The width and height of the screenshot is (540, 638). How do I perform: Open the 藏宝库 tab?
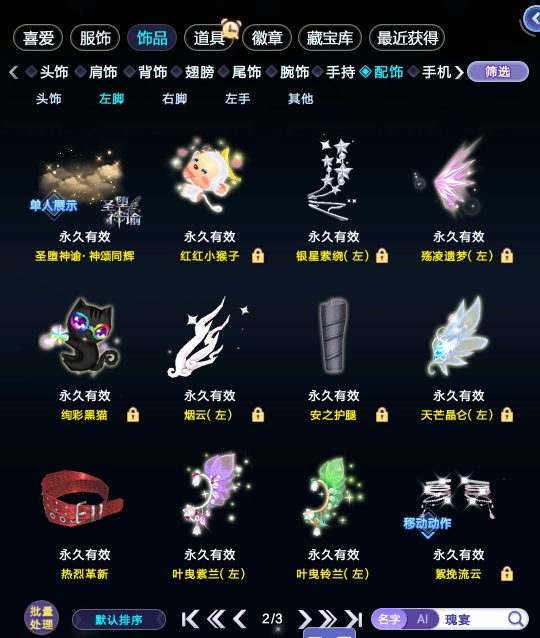(x=330, y=38)
